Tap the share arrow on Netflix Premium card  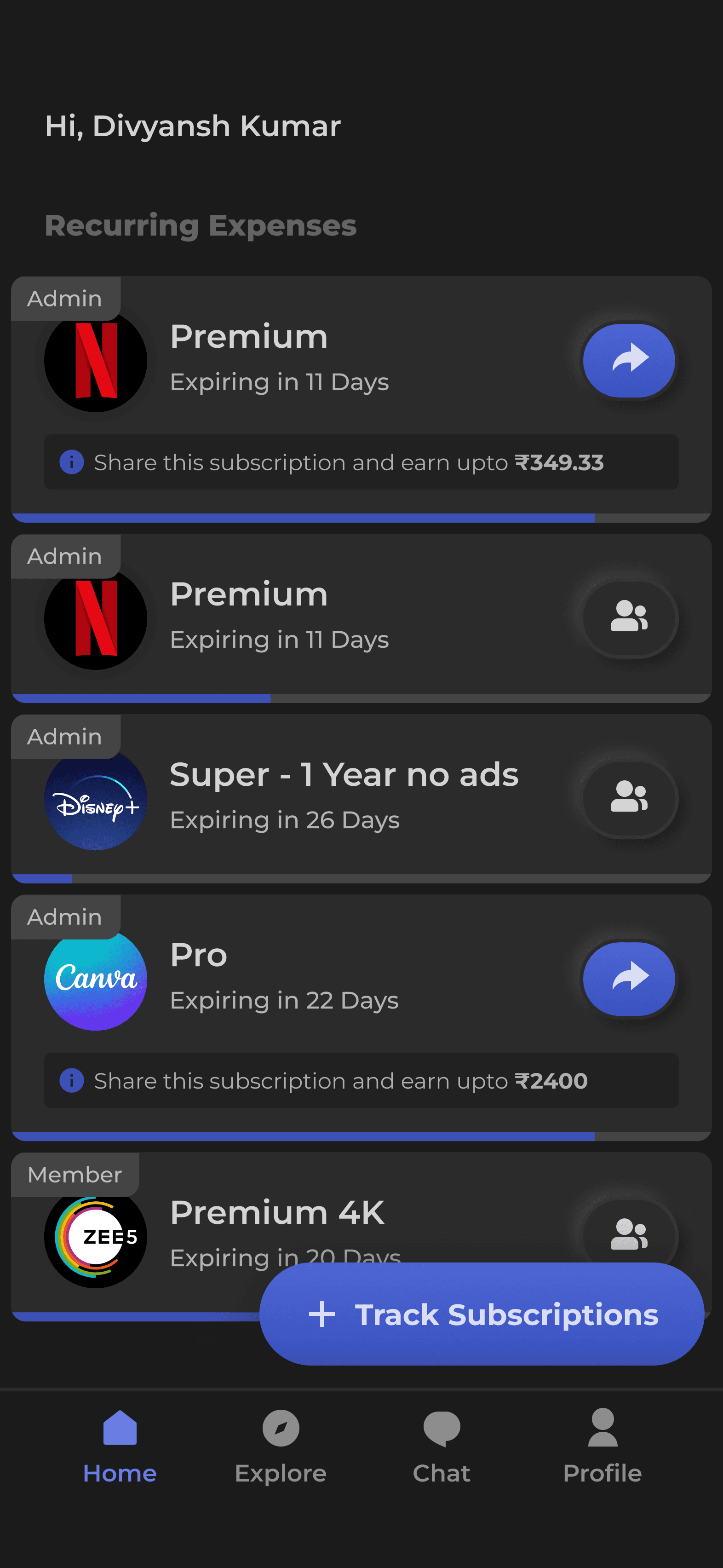(629, 360)
